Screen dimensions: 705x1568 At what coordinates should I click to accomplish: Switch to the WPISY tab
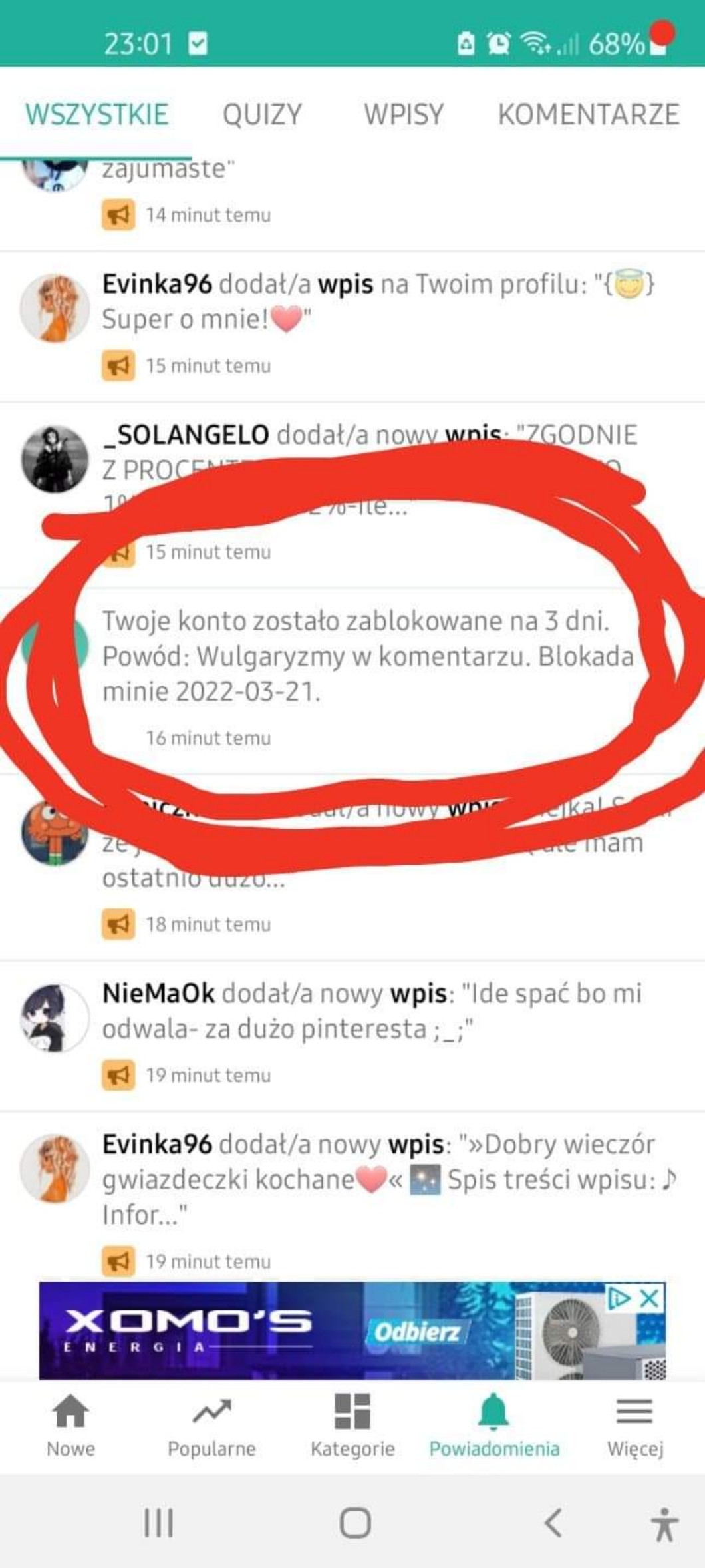click(x=403, y=114)
